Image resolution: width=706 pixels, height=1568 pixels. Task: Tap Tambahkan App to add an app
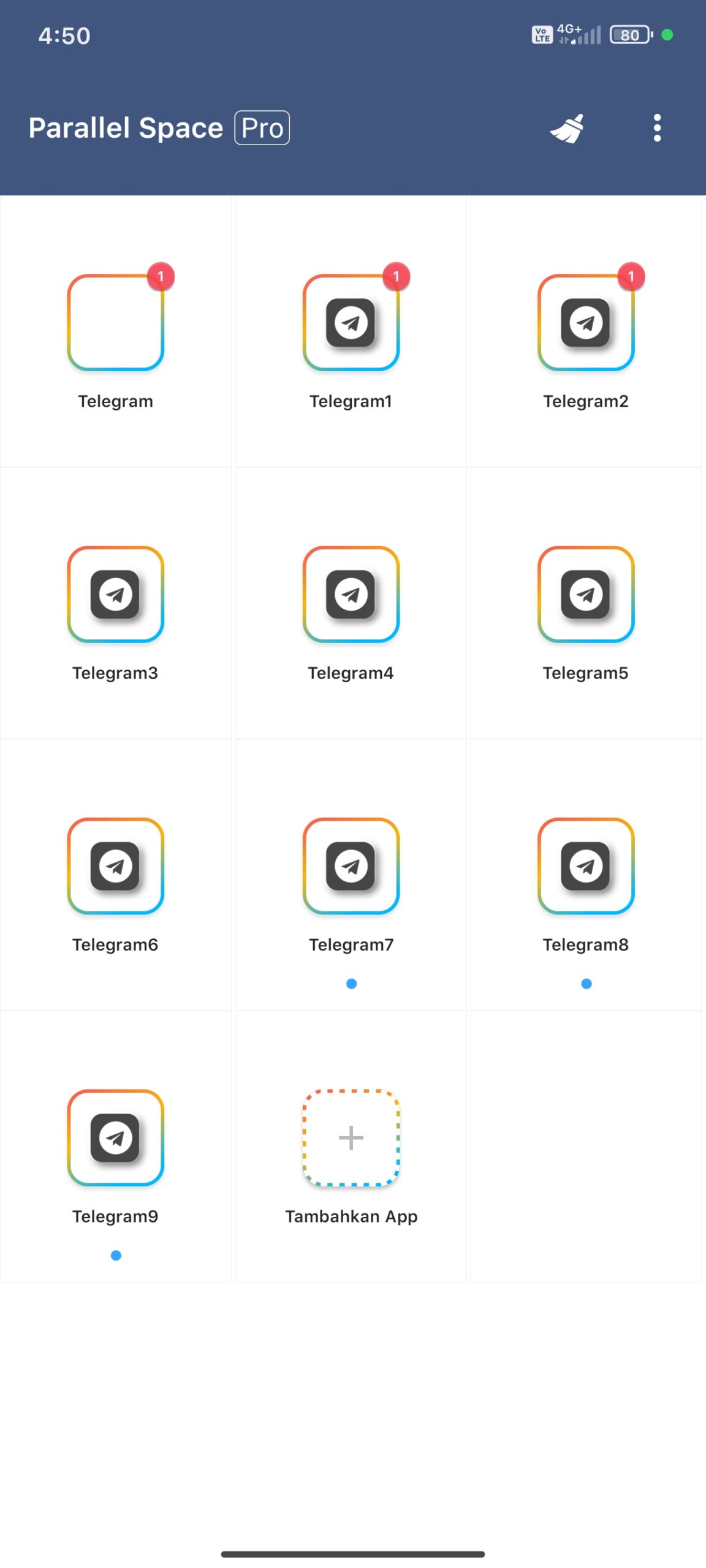coord(351,1137)
